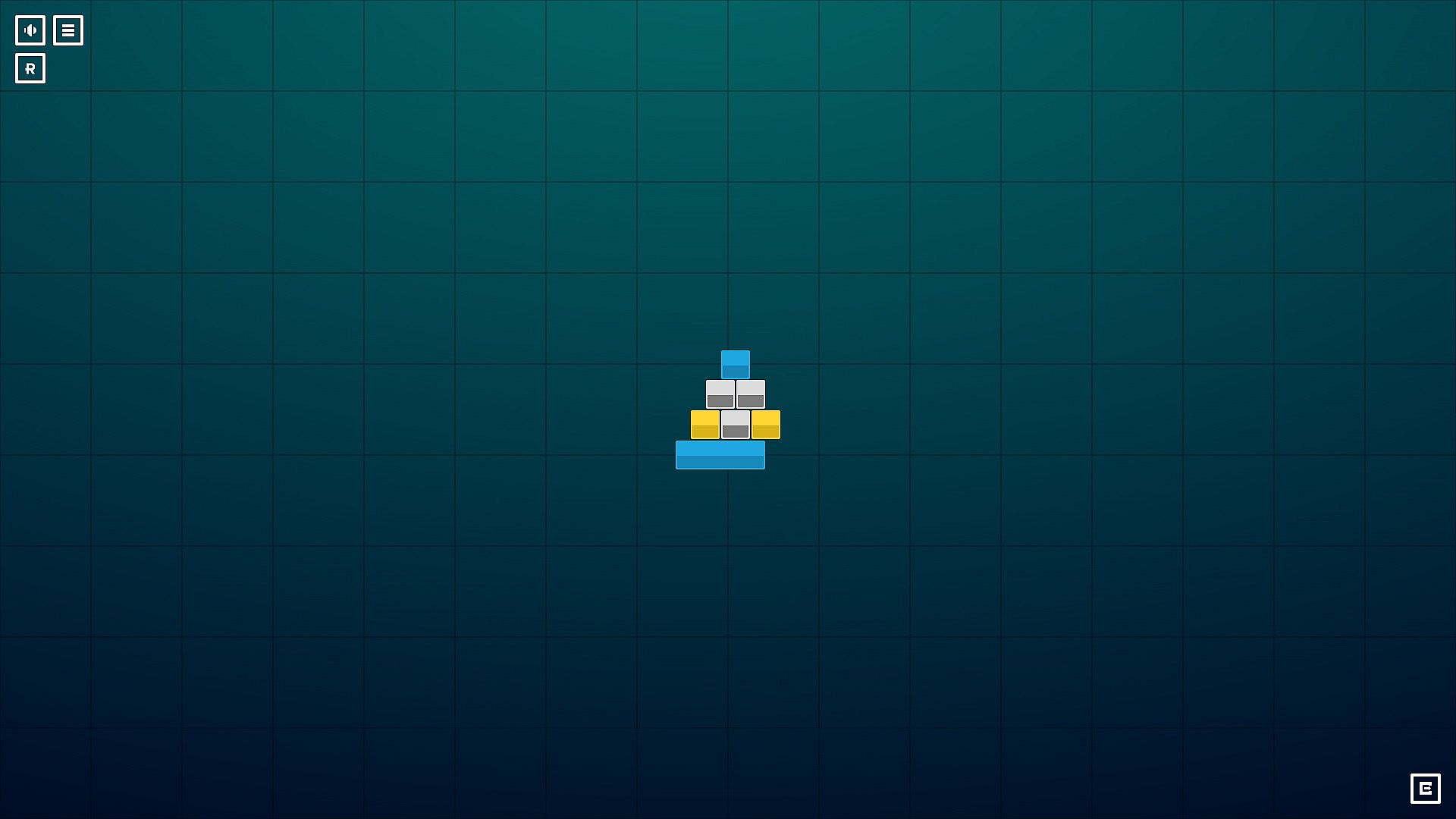Restart the level with R button

click(x=30, y=68)
